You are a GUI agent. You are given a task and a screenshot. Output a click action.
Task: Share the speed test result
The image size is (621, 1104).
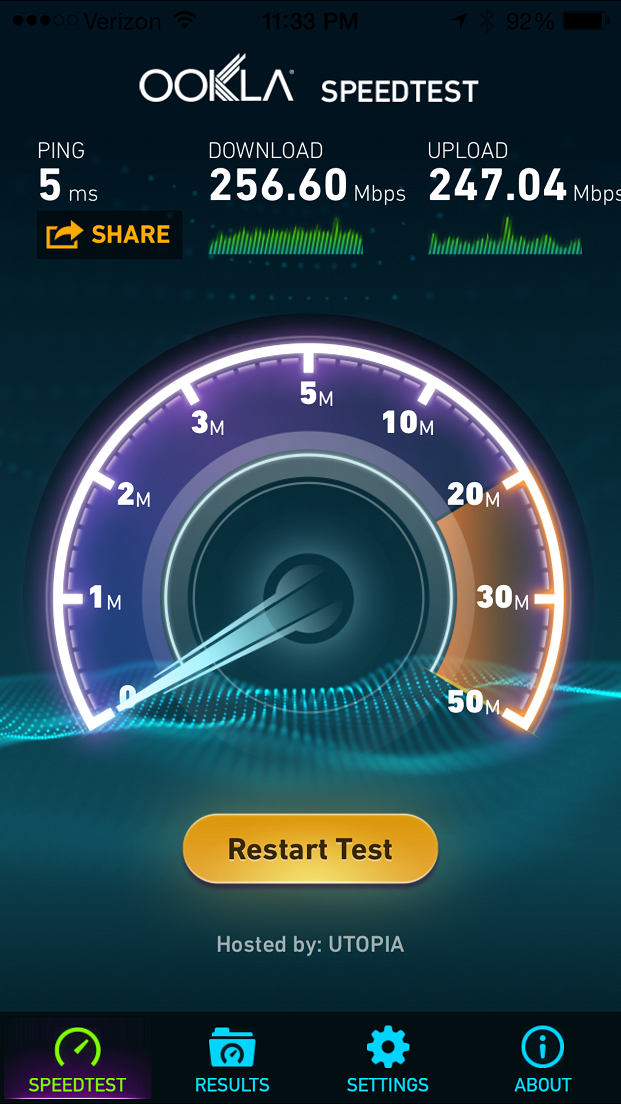tap(109, 234)
